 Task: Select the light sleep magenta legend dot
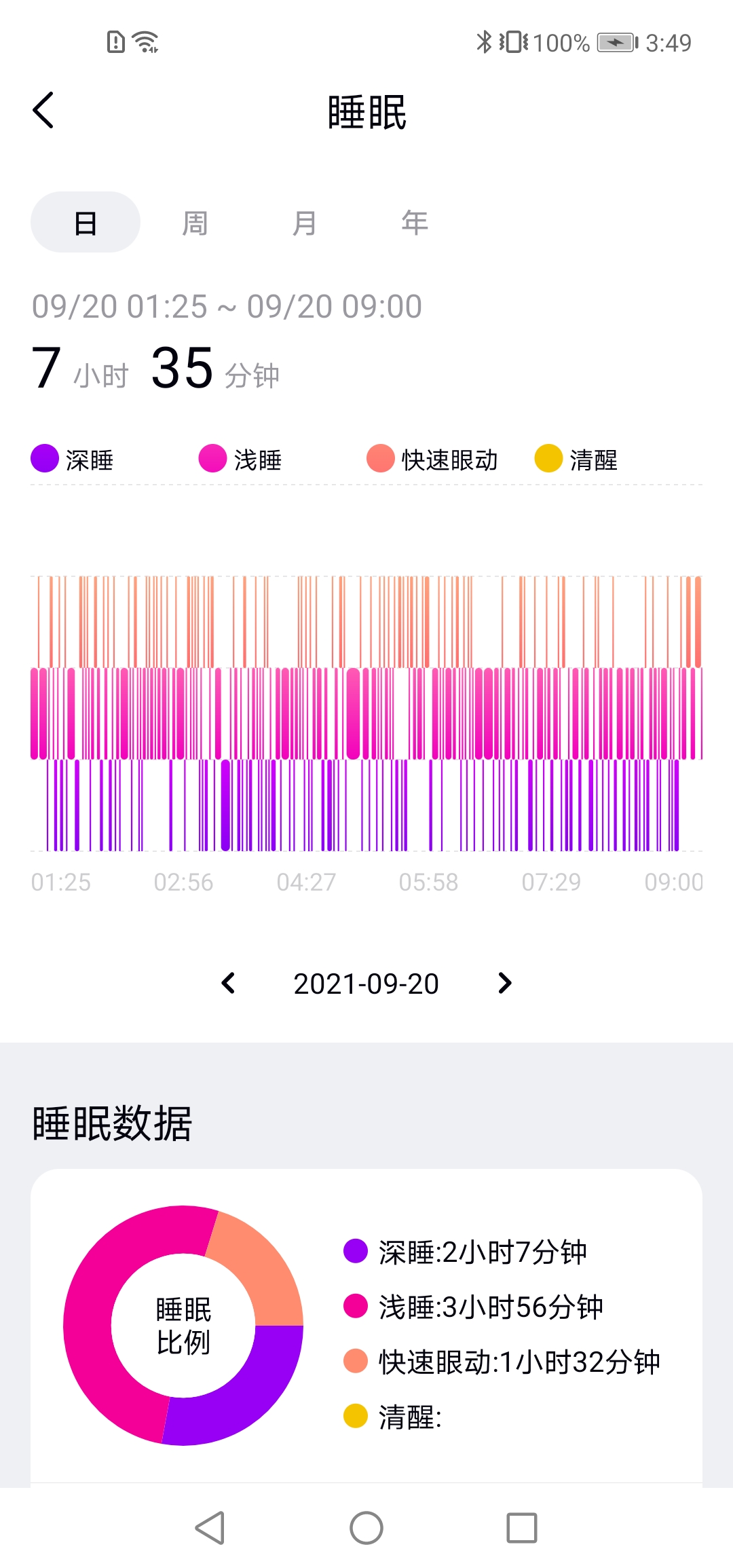211,460
